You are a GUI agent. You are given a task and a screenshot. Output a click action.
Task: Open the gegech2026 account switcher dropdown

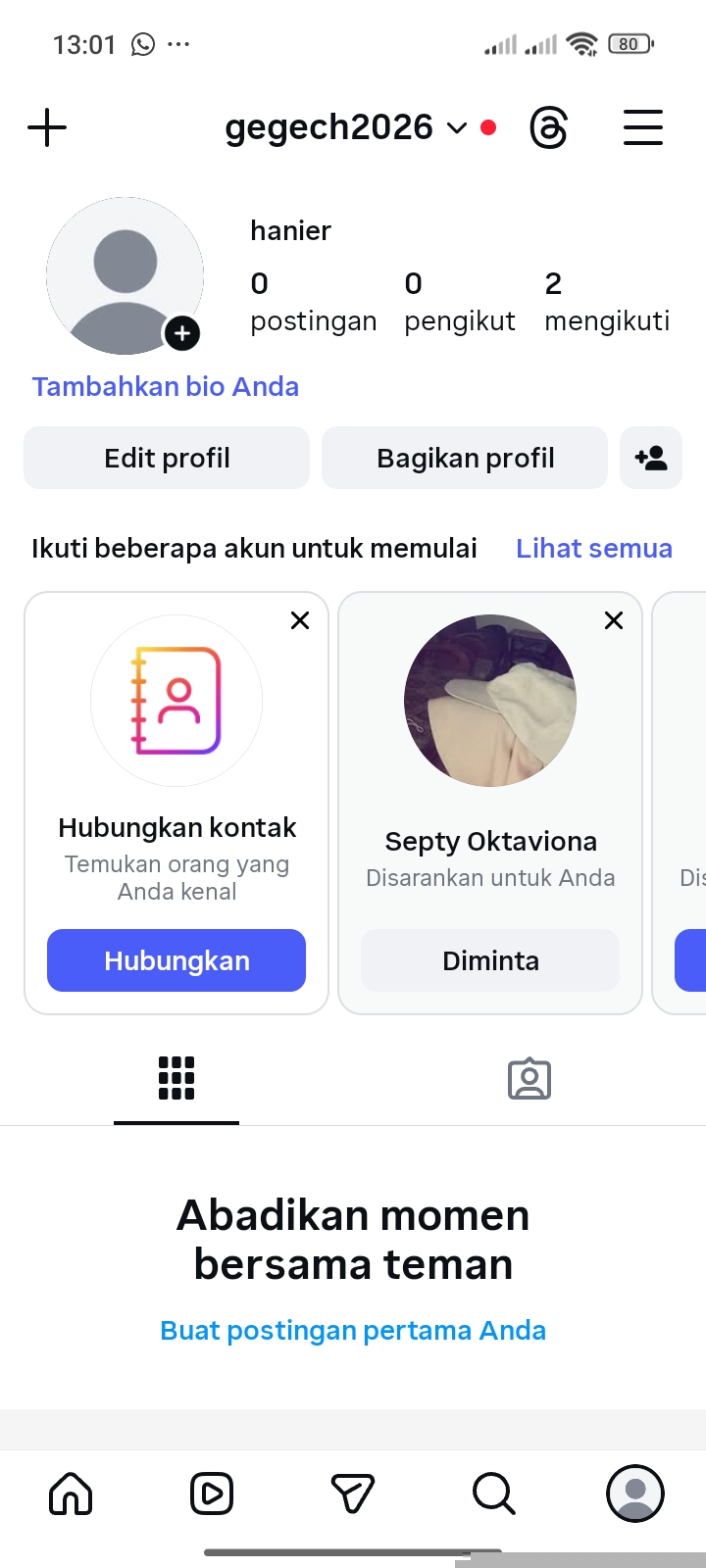click(x=345, y=127)
